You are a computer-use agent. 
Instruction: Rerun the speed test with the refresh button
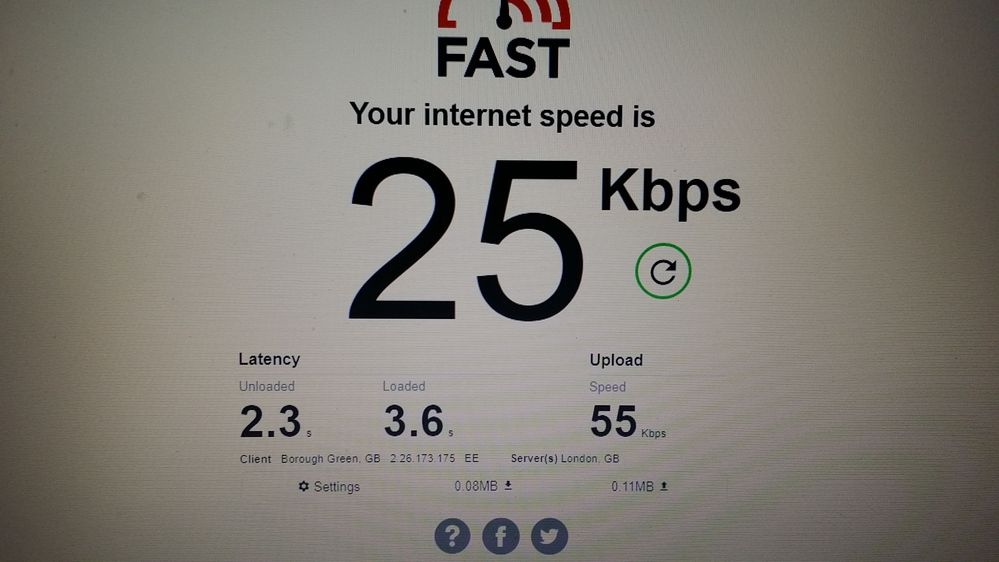click(x=663, y=271)
